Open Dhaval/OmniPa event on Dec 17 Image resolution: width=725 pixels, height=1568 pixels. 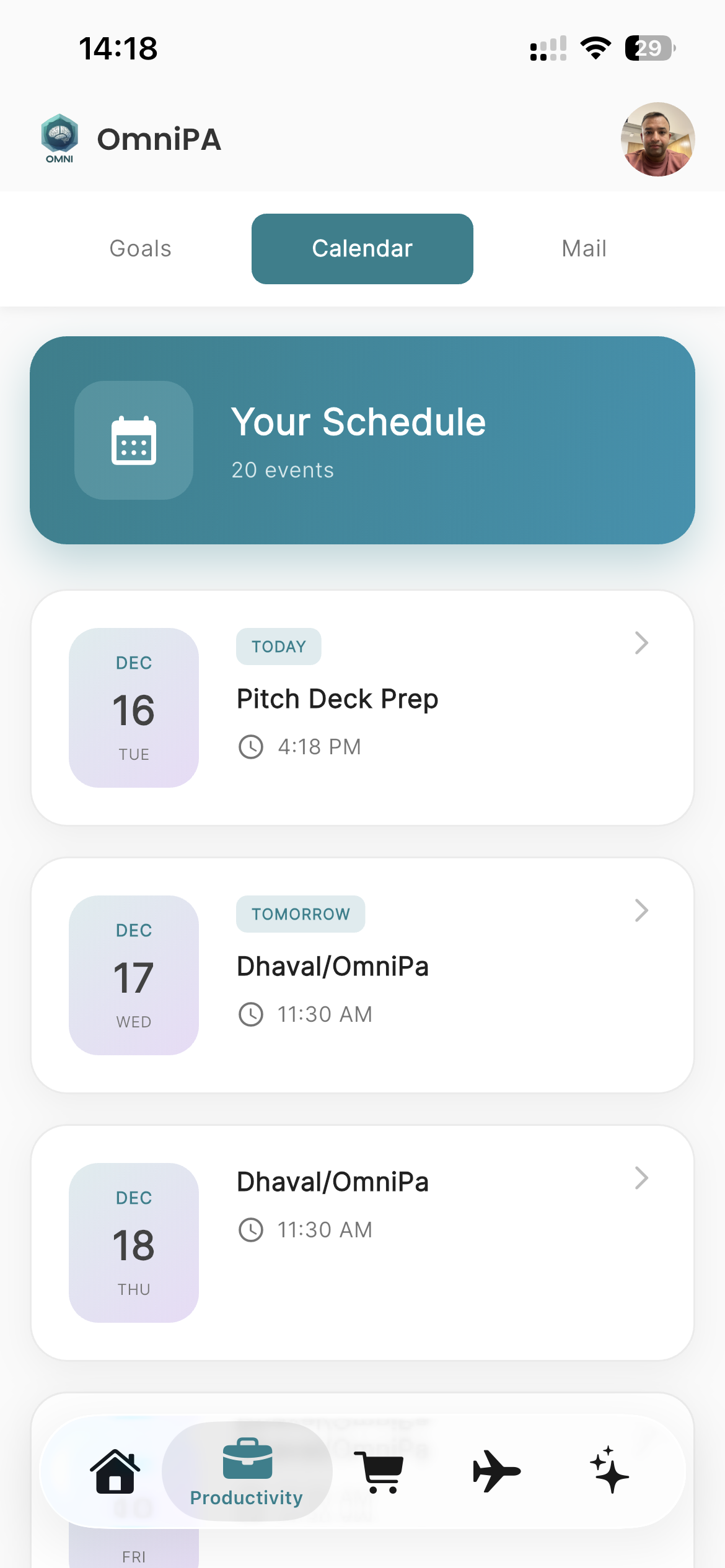[362, 975]
